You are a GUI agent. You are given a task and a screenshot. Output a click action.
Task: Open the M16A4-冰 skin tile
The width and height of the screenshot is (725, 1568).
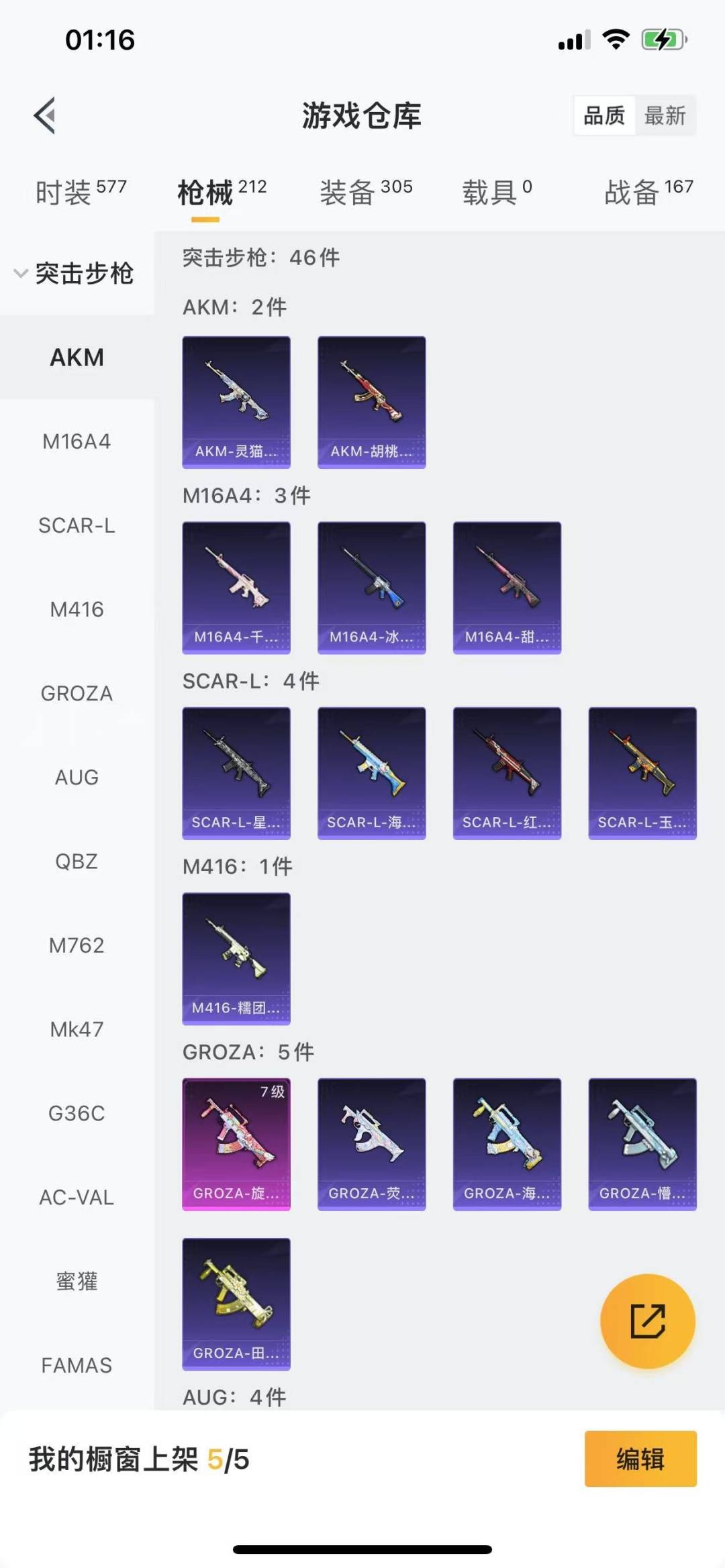[371, 587]
